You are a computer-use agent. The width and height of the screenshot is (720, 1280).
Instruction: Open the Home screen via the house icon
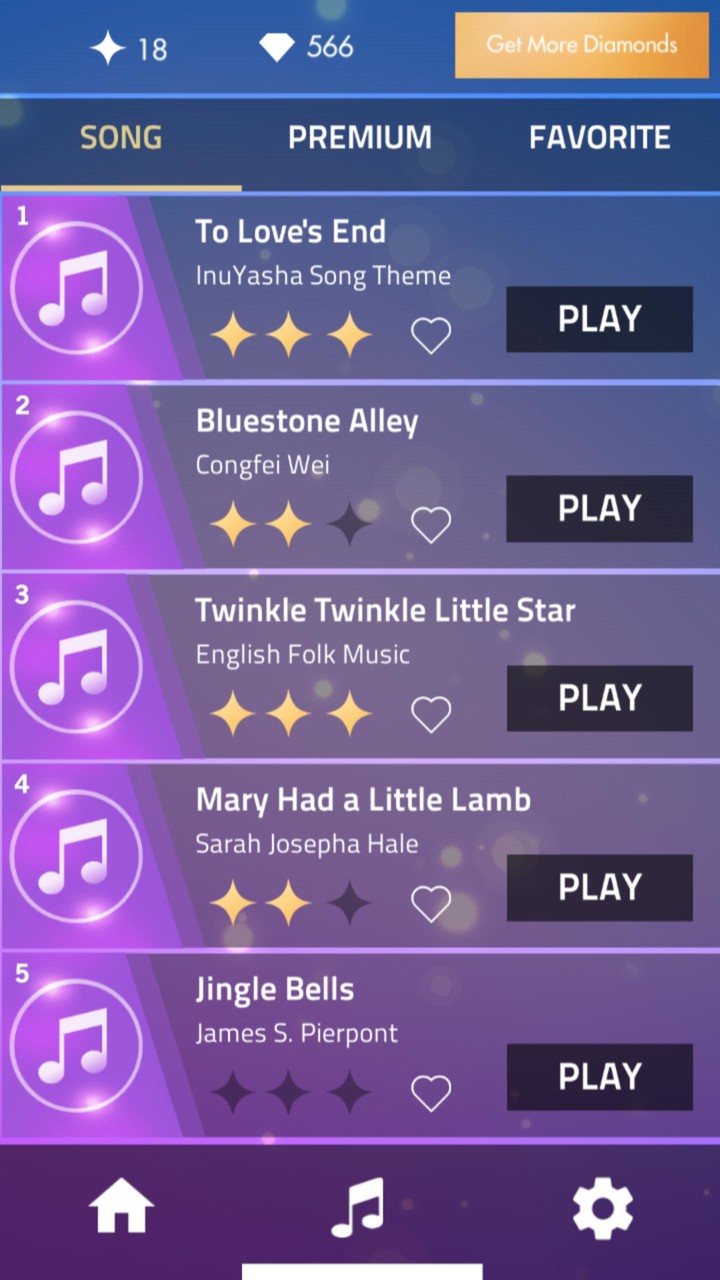click(120, 1207)
